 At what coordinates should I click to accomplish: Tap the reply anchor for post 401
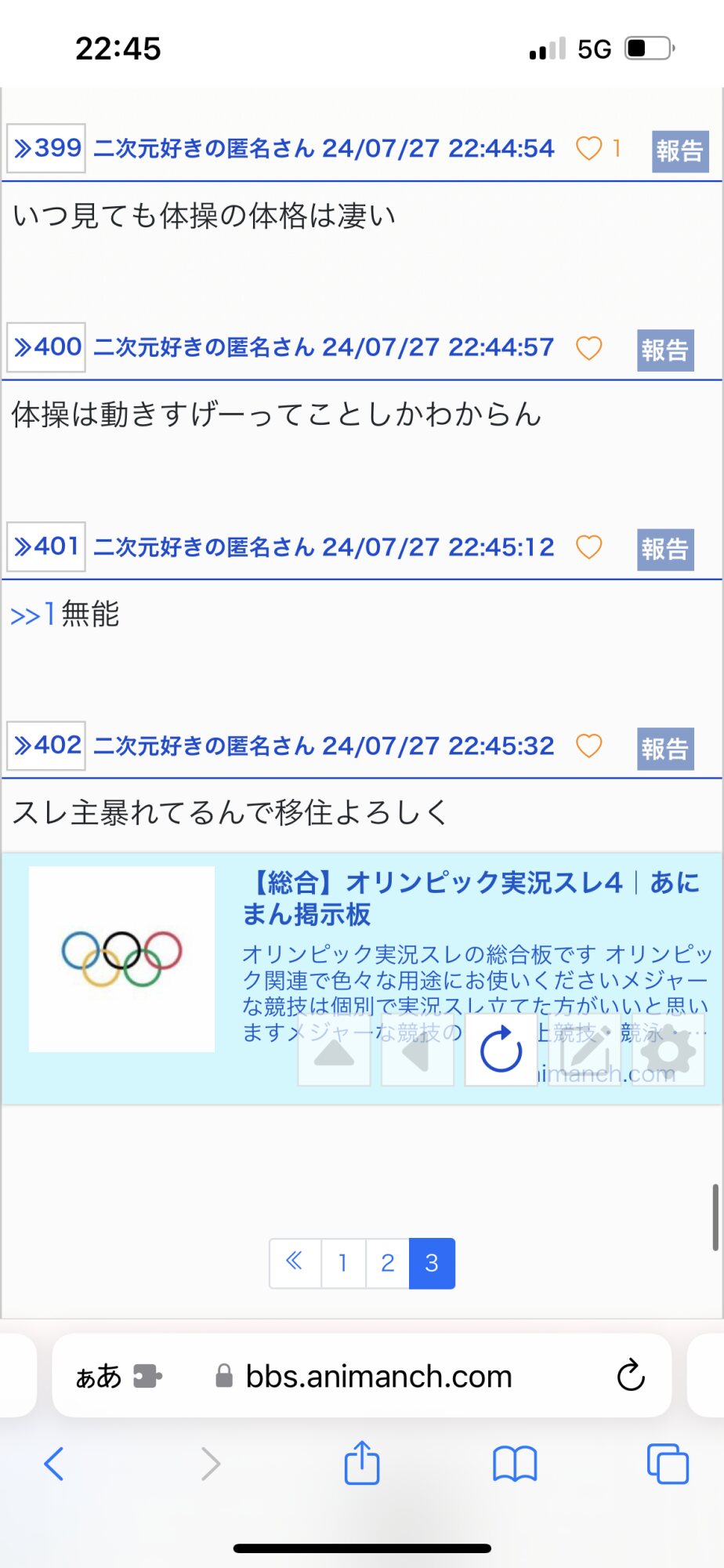point(46,546)
